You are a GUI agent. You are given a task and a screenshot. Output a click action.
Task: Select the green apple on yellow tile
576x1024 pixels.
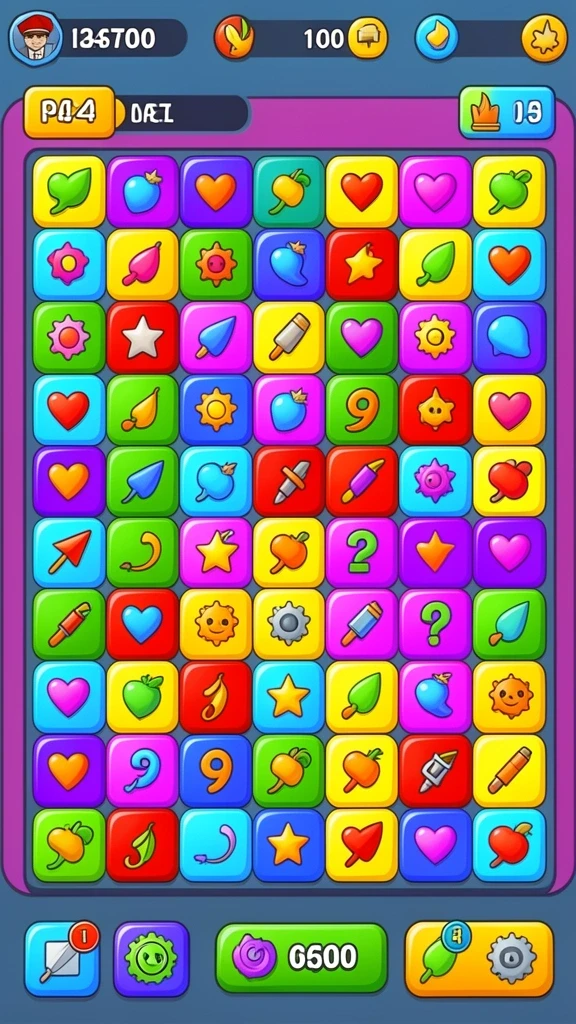tap(142, 697)
